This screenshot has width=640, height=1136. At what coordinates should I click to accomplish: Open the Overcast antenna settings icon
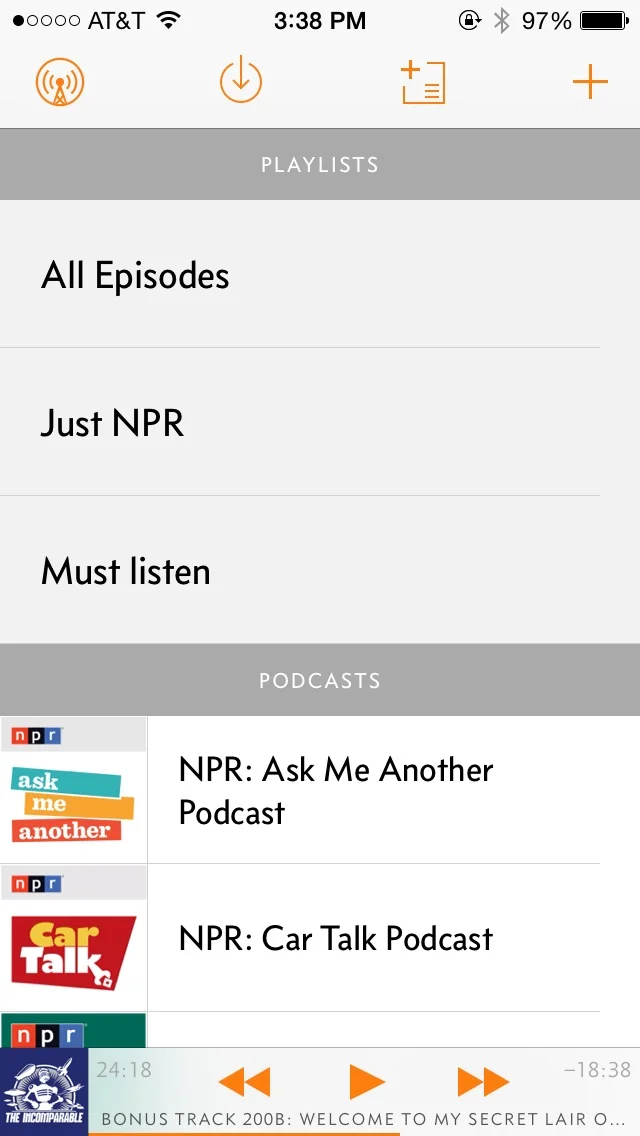pyautogui.click(x=60, y=82)
